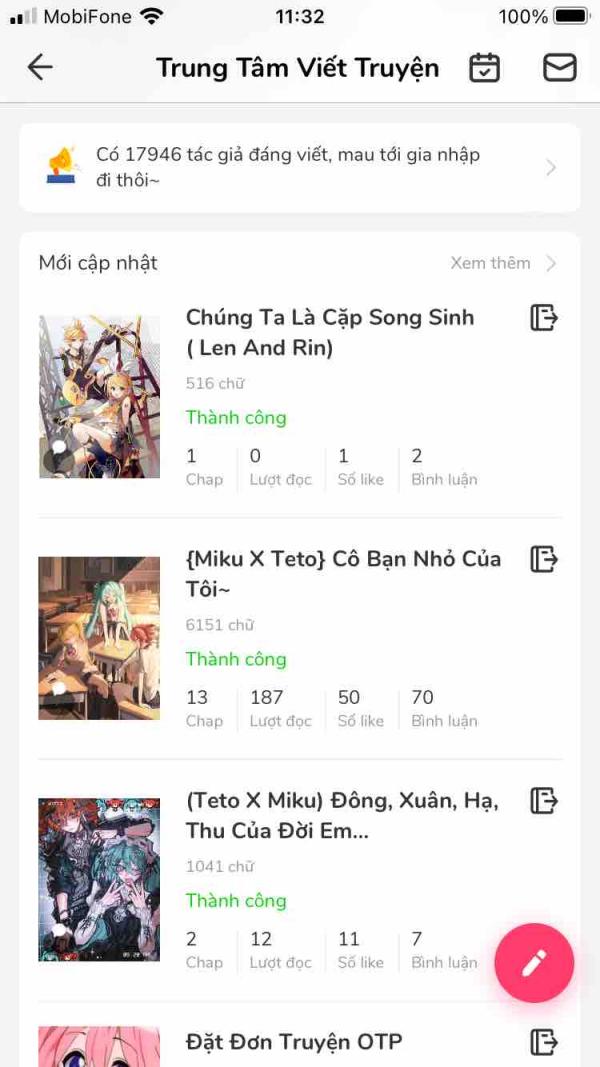Image resolution: width=600 pixels, height=1067 pixels.
Task: Open story Đặt Đơn Truyện OTP
Action: point(293,1042)
